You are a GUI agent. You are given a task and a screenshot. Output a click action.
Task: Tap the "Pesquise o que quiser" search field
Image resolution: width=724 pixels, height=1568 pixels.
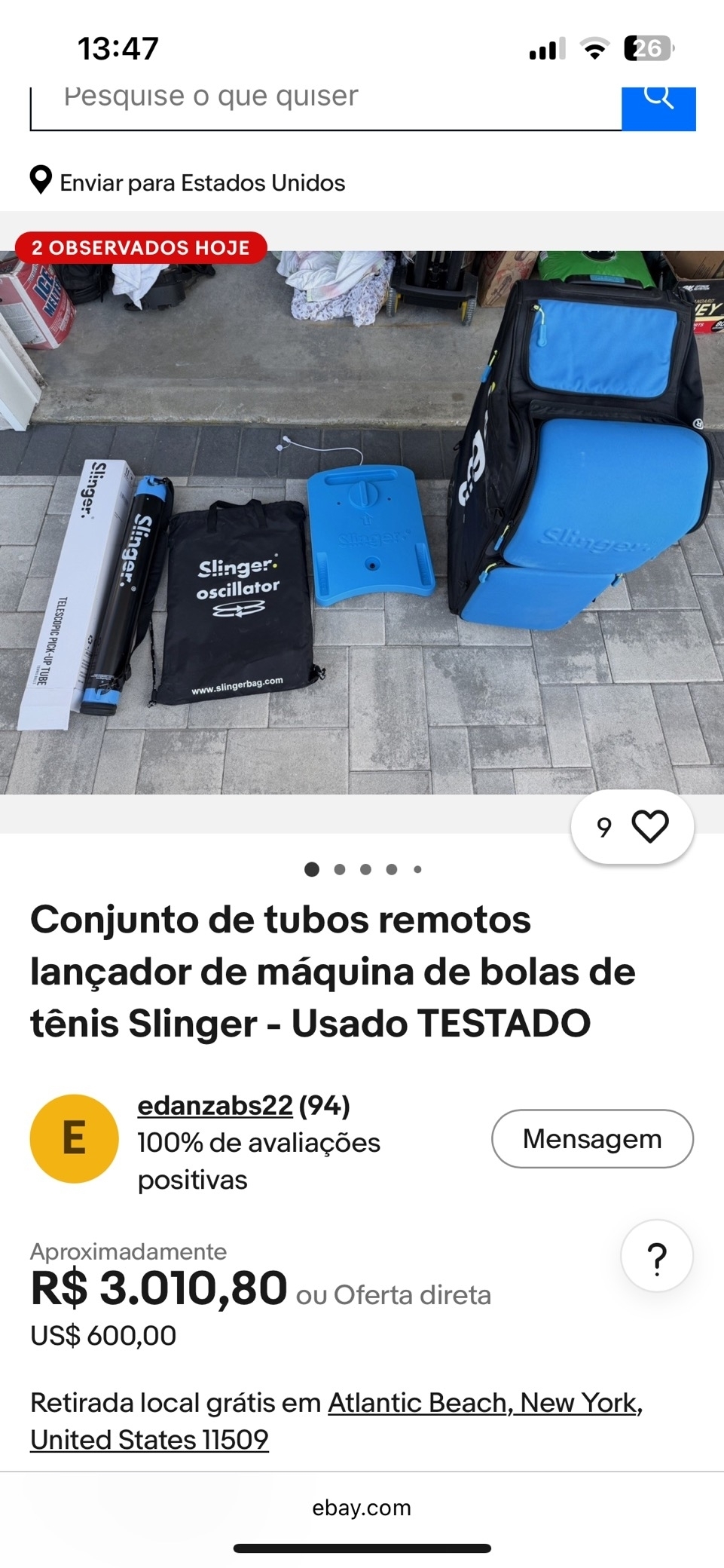(324, 102)
